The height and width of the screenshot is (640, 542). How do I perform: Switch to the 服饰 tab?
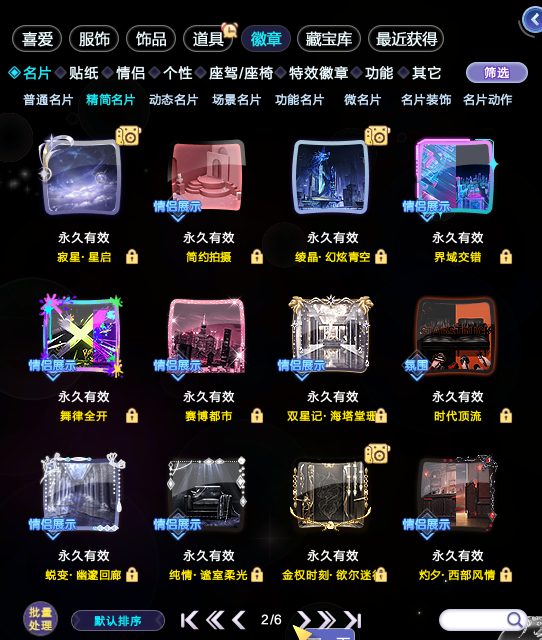point(94,39)
